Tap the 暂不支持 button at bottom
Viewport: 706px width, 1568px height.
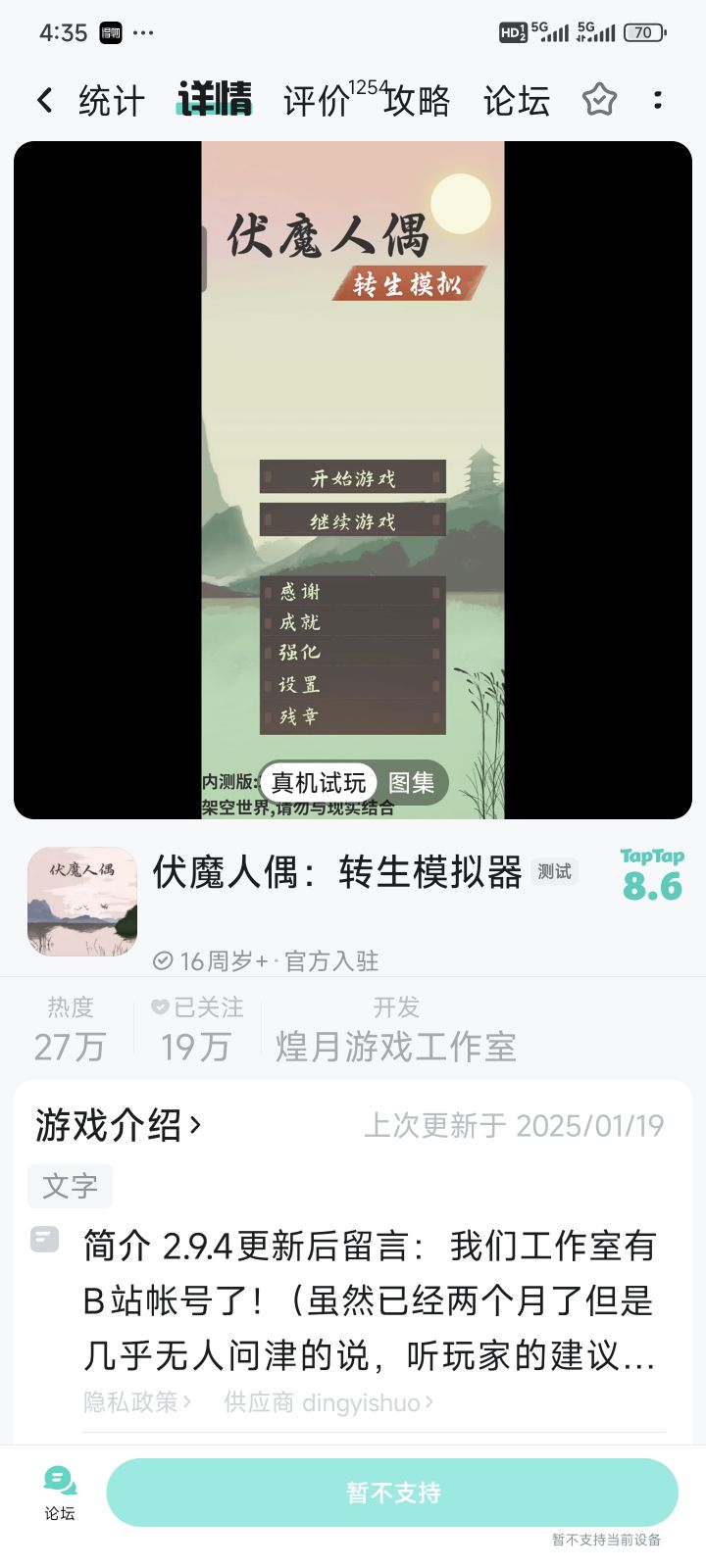(x=392, y=1492)
